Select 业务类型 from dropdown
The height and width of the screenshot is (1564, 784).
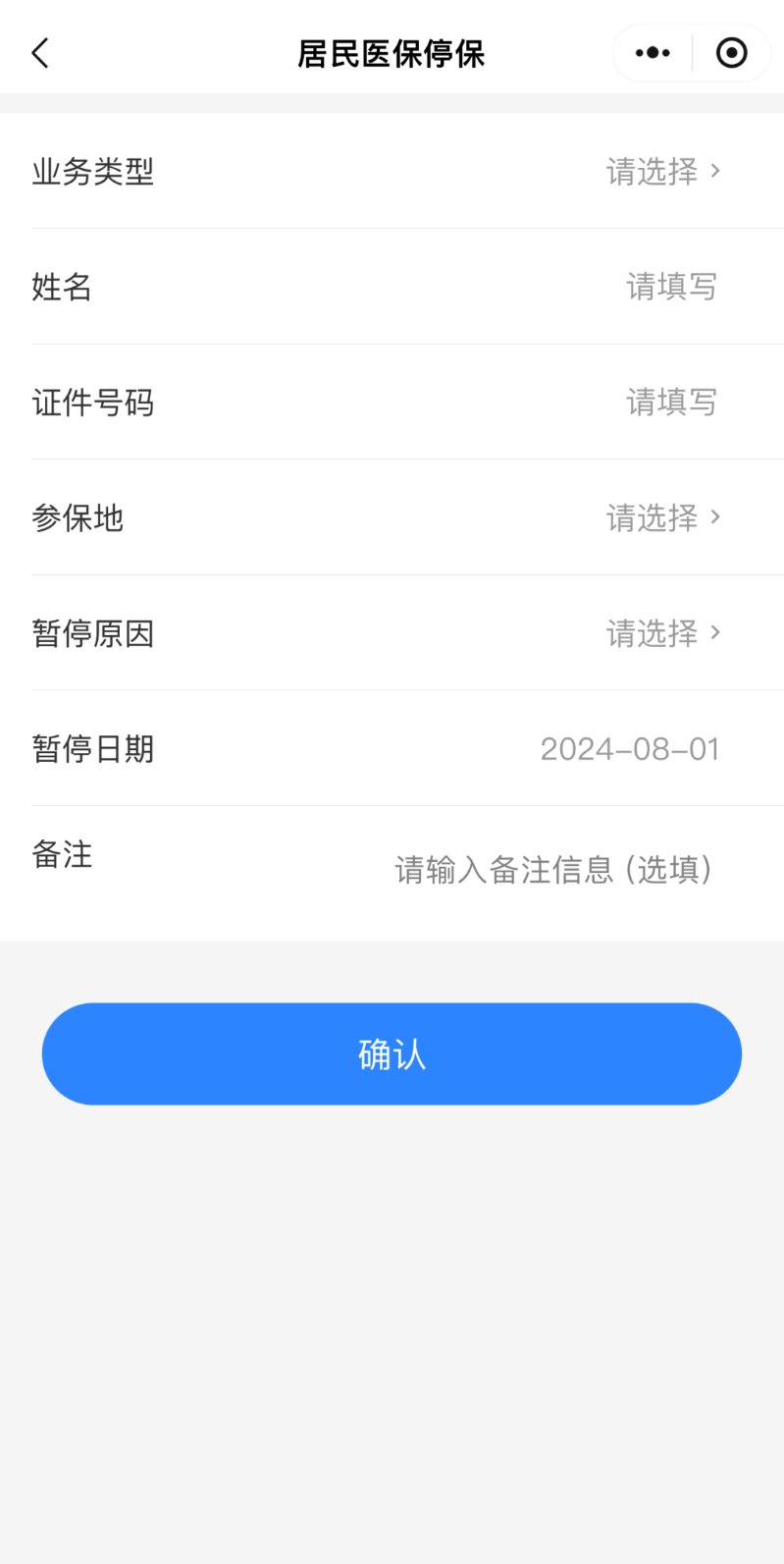tap(662, 172)
